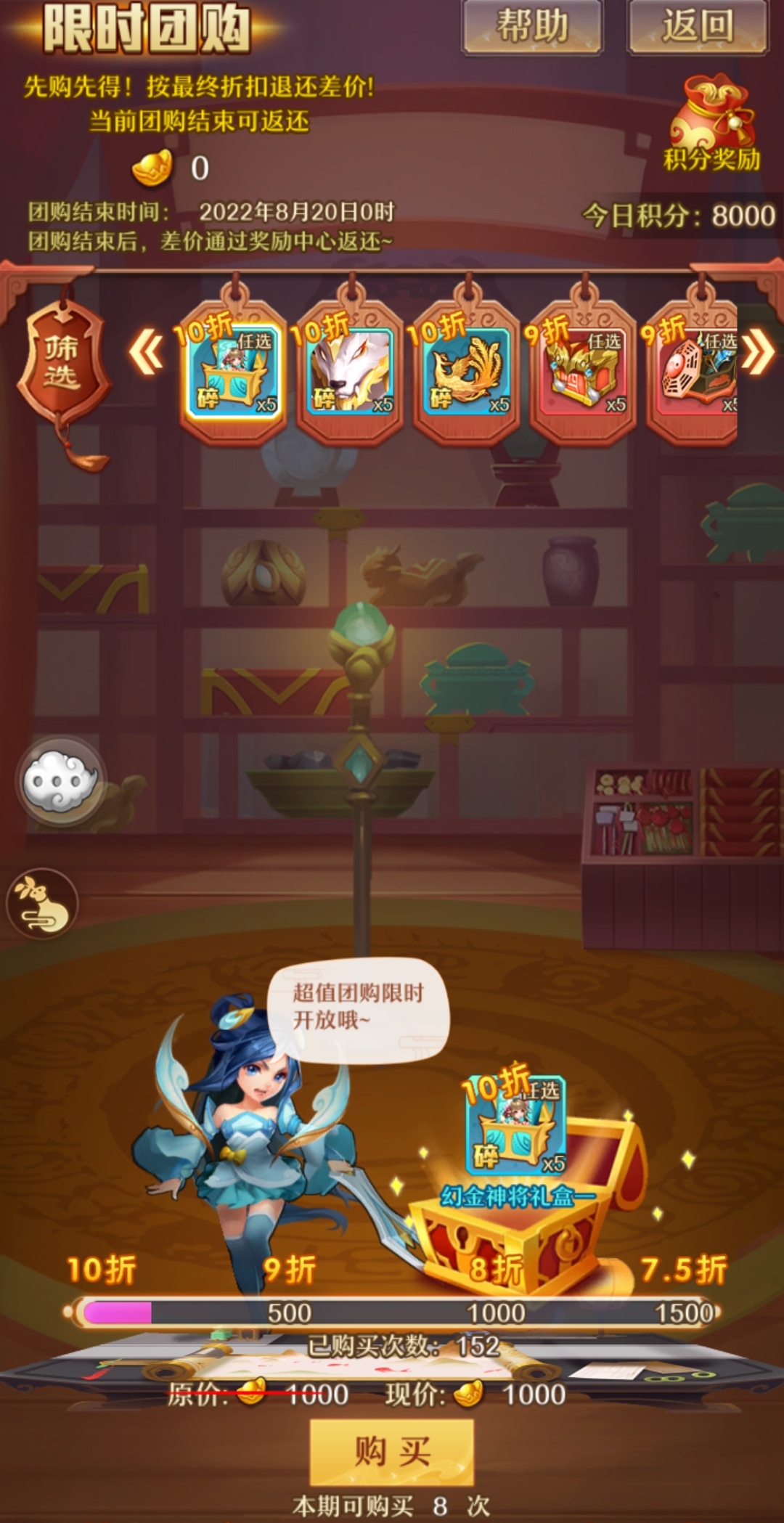Open the cloud chat bubble icon
Image resolution: width=784 pixels, height=1523 pixels.
click(x=61, y=782)
